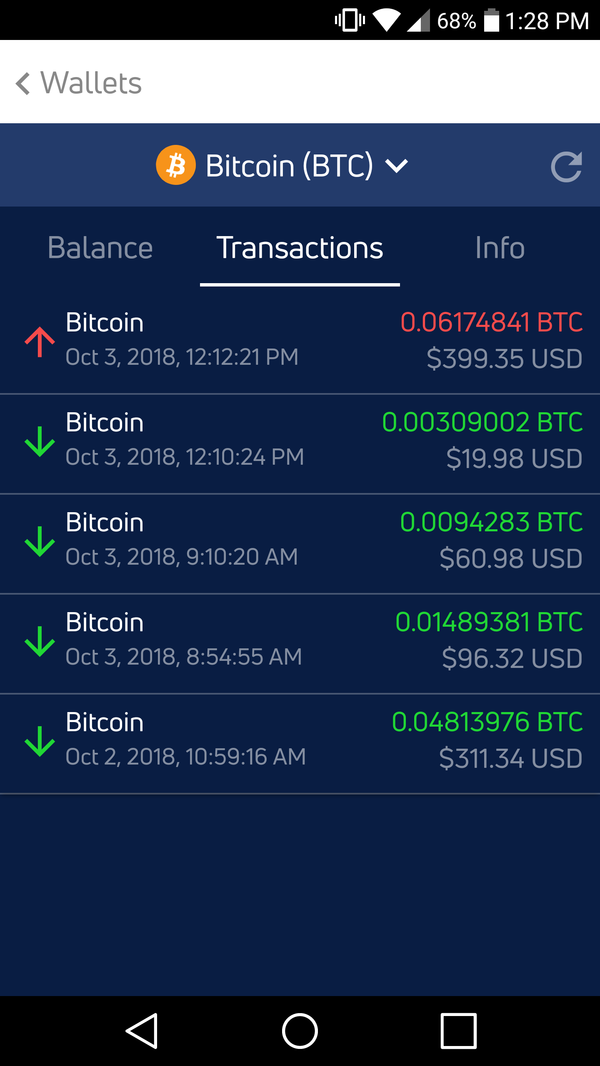Switch to the Balance tab

(x=100, y=247)
